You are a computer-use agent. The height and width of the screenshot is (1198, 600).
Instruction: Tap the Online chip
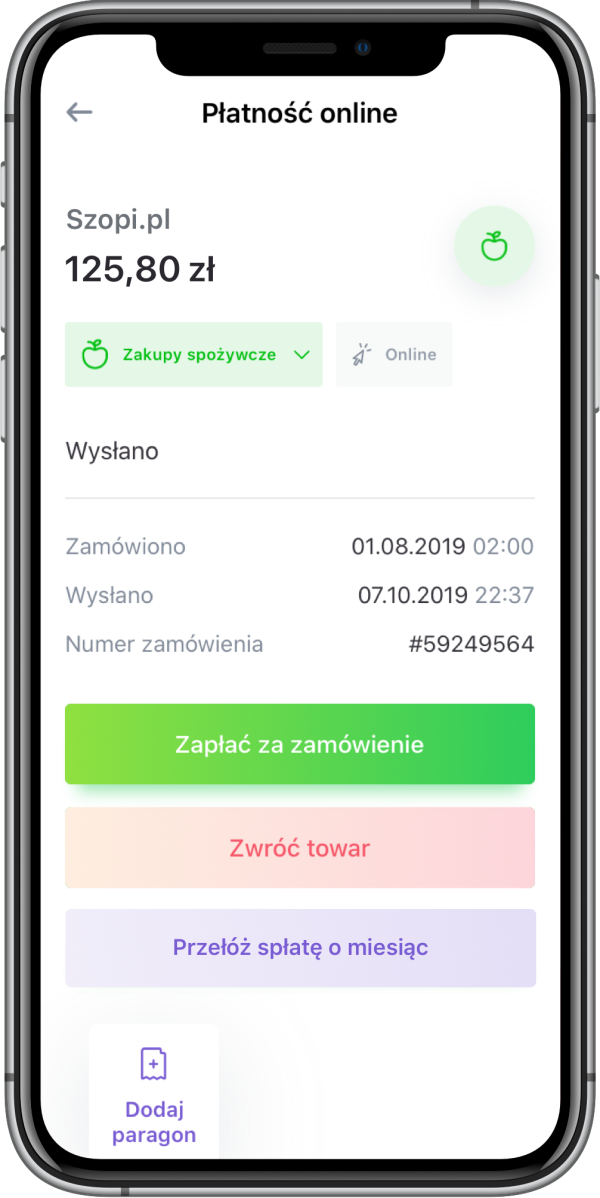point(394,354)
